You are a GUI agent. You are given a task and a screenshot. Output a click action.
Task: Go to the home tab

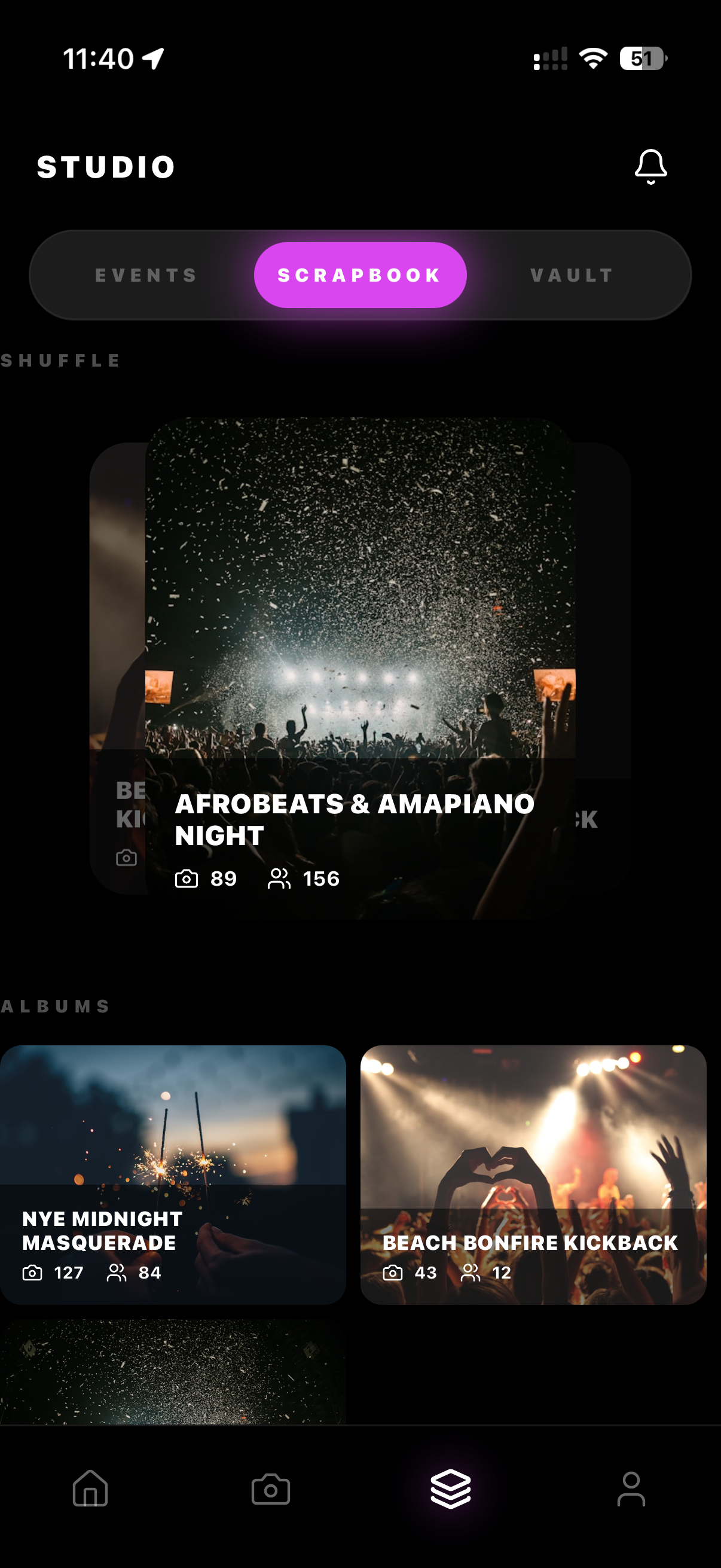point(90,1489)
